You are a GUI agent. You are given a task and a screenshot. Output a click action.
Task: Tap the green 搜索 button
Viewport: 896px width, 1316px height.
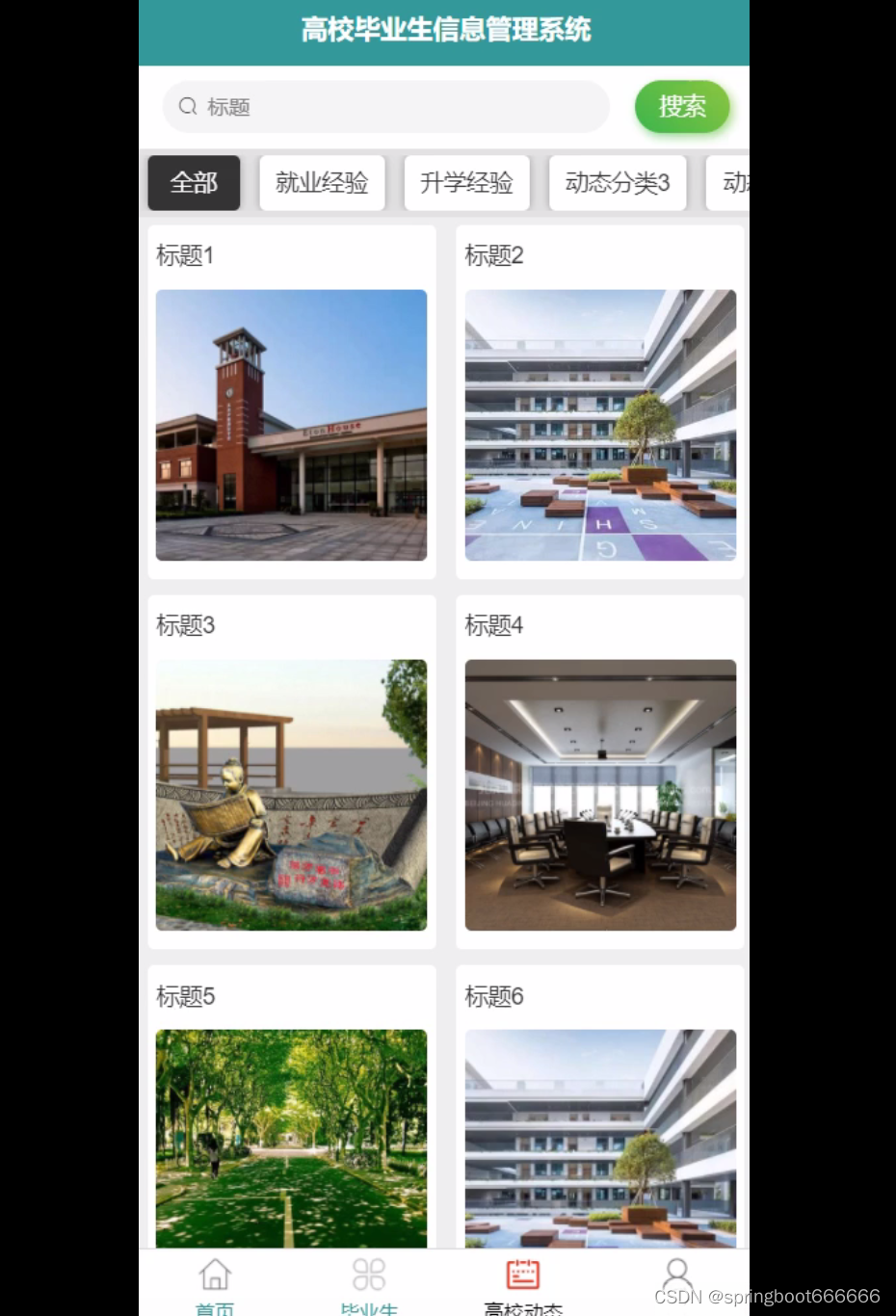coord(682,107)
